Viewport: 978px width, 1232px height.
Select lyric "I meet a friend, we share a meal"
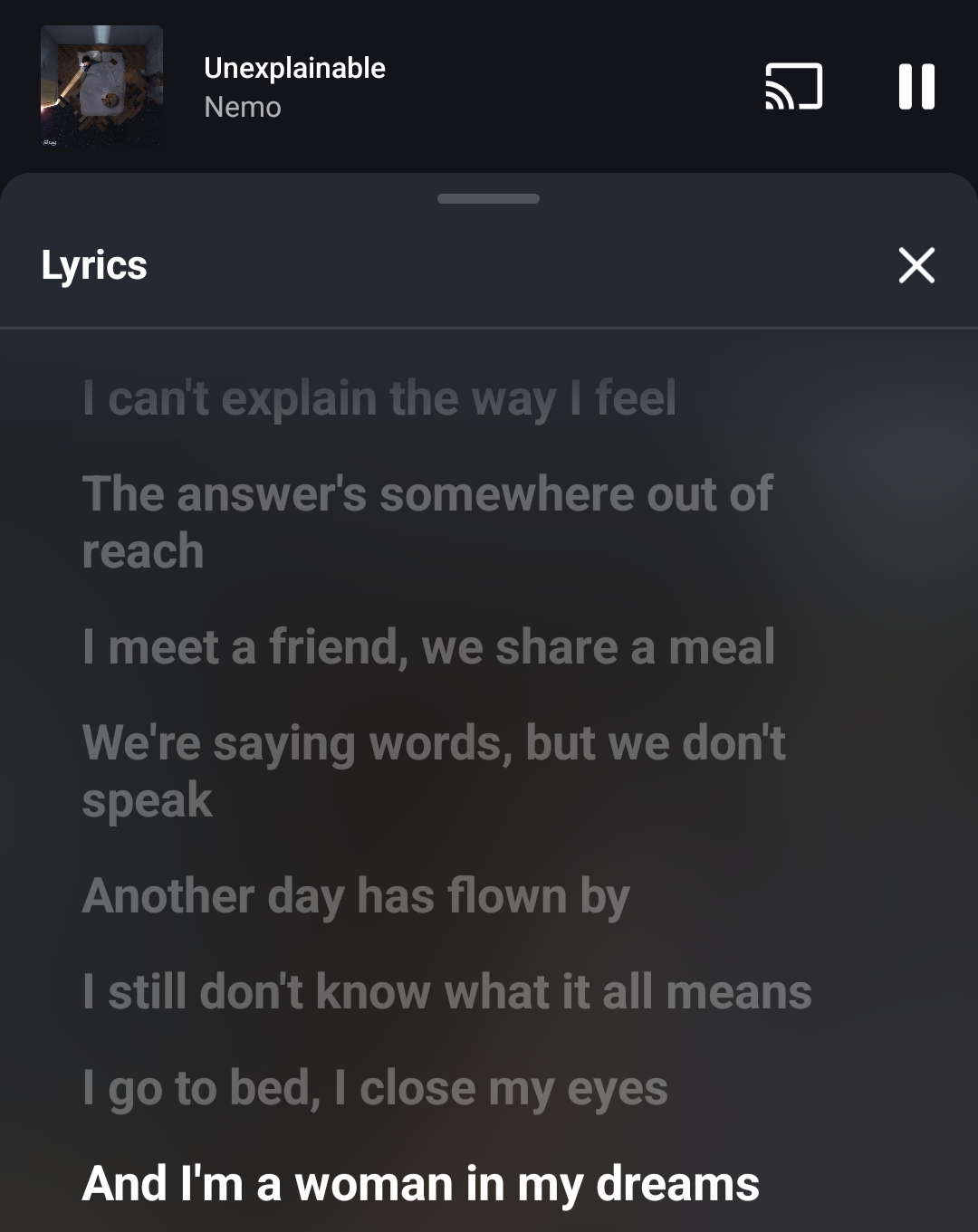pyautogui.click(x=428, y=647)
